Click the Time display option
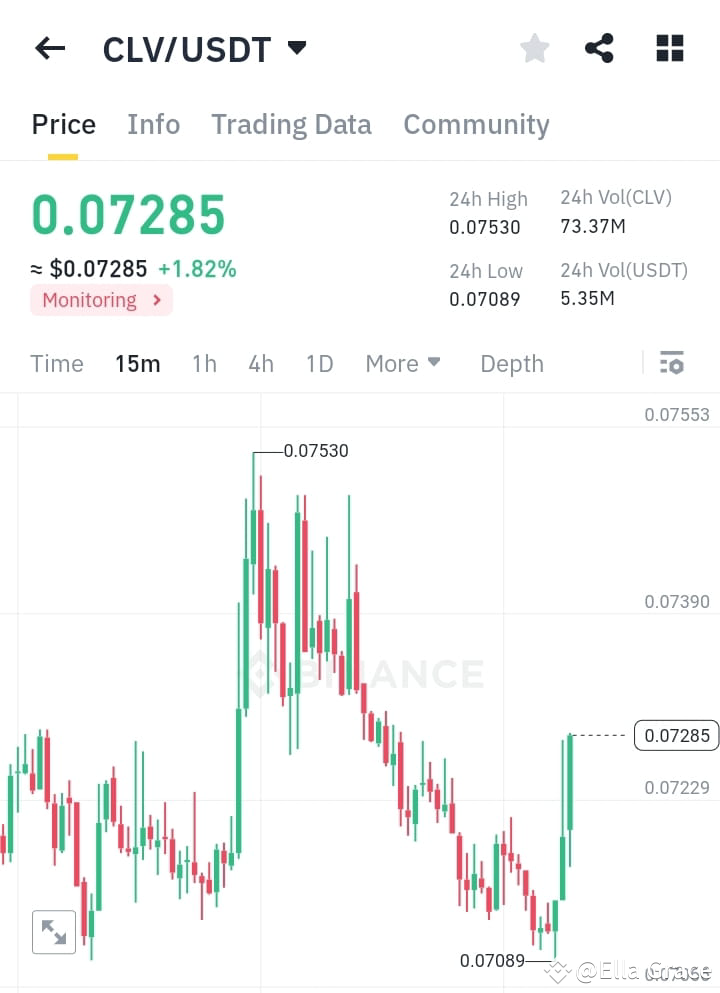 coord(56,364)
